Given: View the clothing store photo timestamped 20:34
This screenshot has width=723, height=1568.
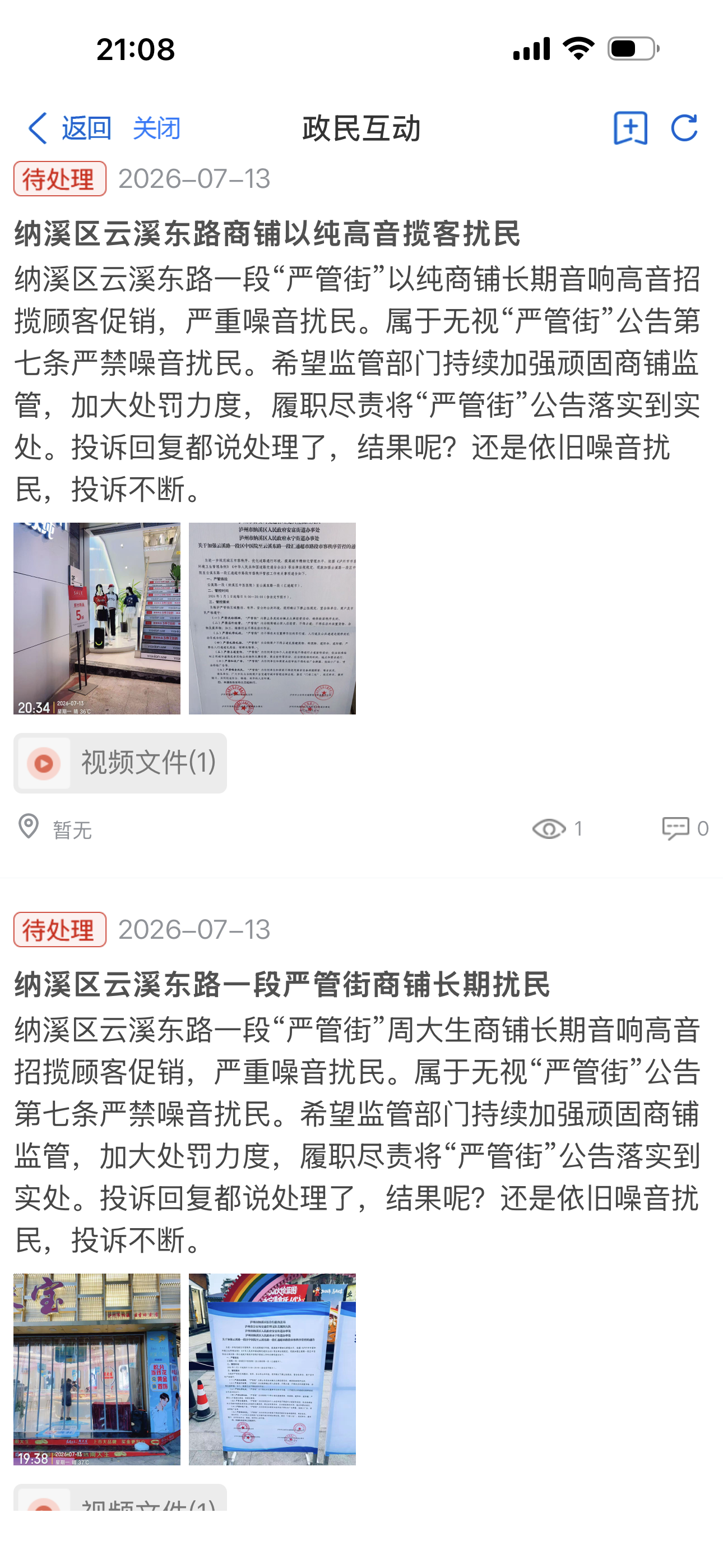Looking at the screenshot, I should point(97,618).
